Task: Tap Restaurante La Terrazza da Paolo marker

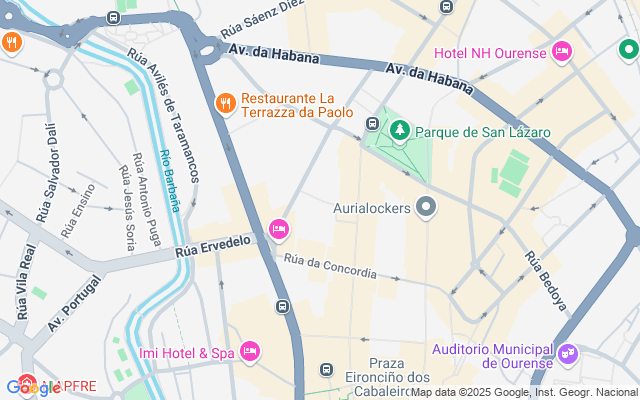Action: 226,103
